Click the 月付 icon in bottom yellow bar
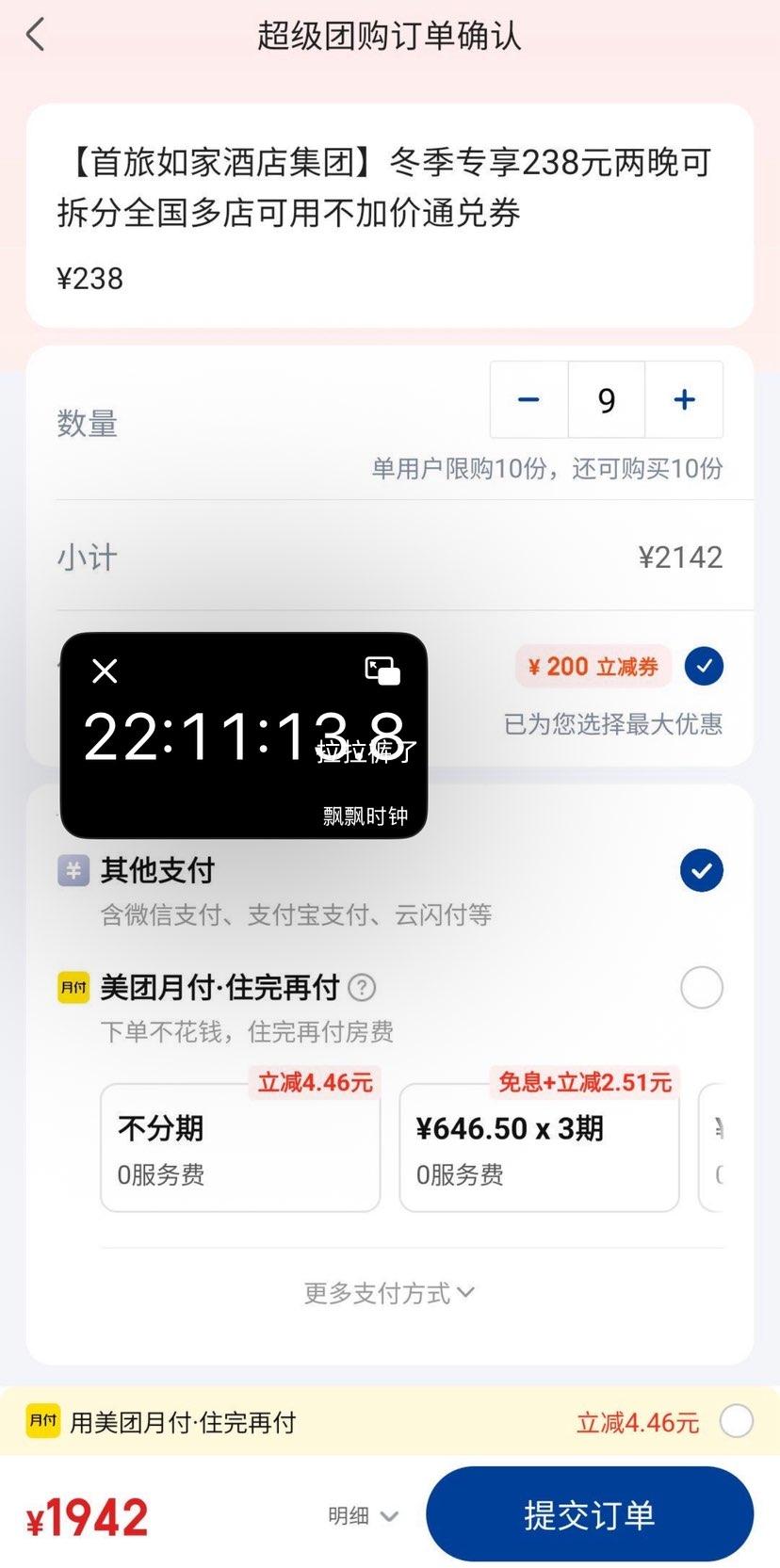This screenshot has width=780, height=1568. point(41,1422)
